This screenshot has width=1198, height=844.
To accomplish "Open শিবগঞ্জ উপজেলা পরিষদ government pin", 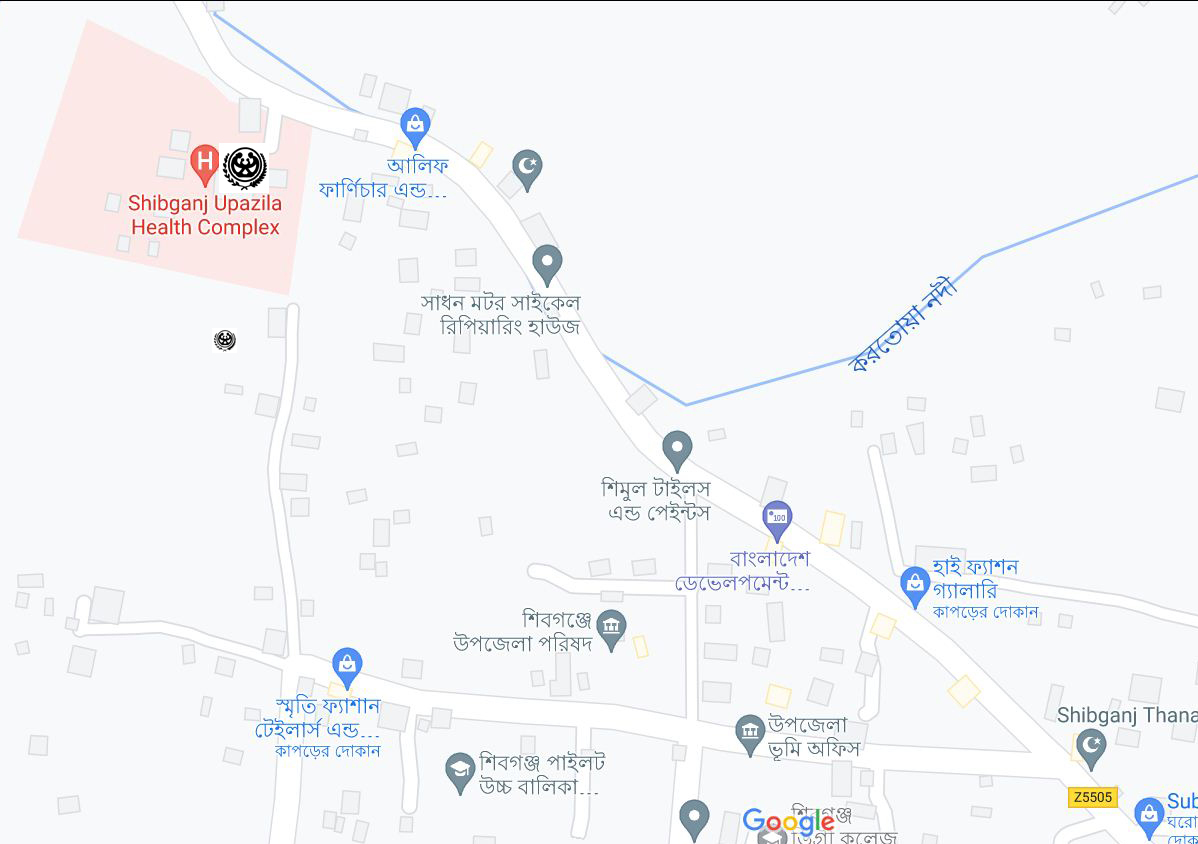I will 611,629.
